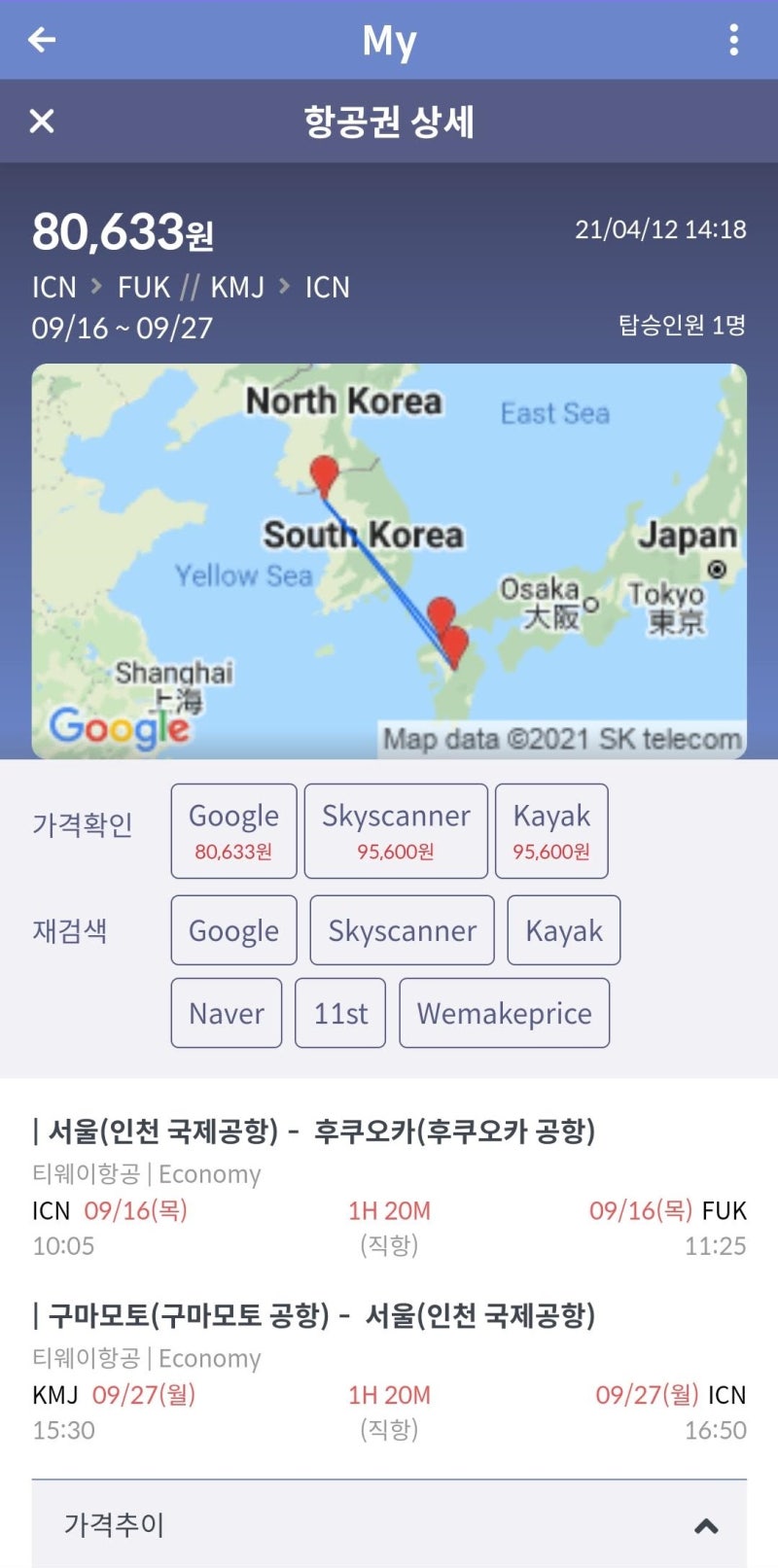Re-search flights on Skyscanner
The width and height of the screenshot is (778, 1568).
(402, 930)
